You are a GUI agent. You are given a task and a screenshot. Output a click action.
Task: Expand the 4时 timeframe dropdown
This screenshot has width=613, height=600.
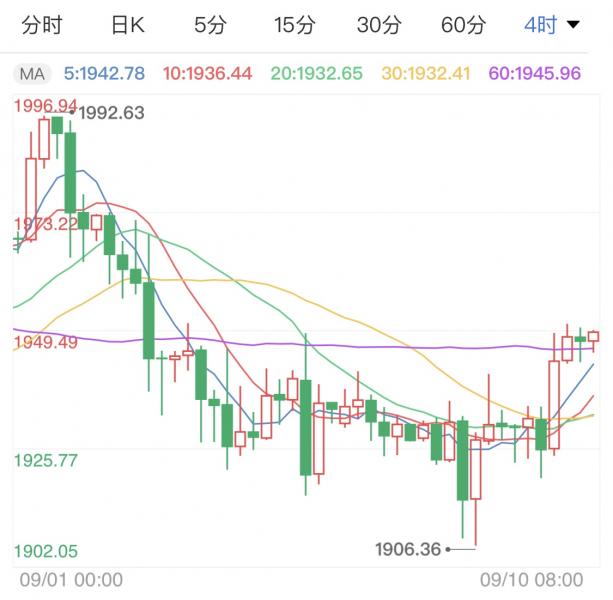click(552, 25)
